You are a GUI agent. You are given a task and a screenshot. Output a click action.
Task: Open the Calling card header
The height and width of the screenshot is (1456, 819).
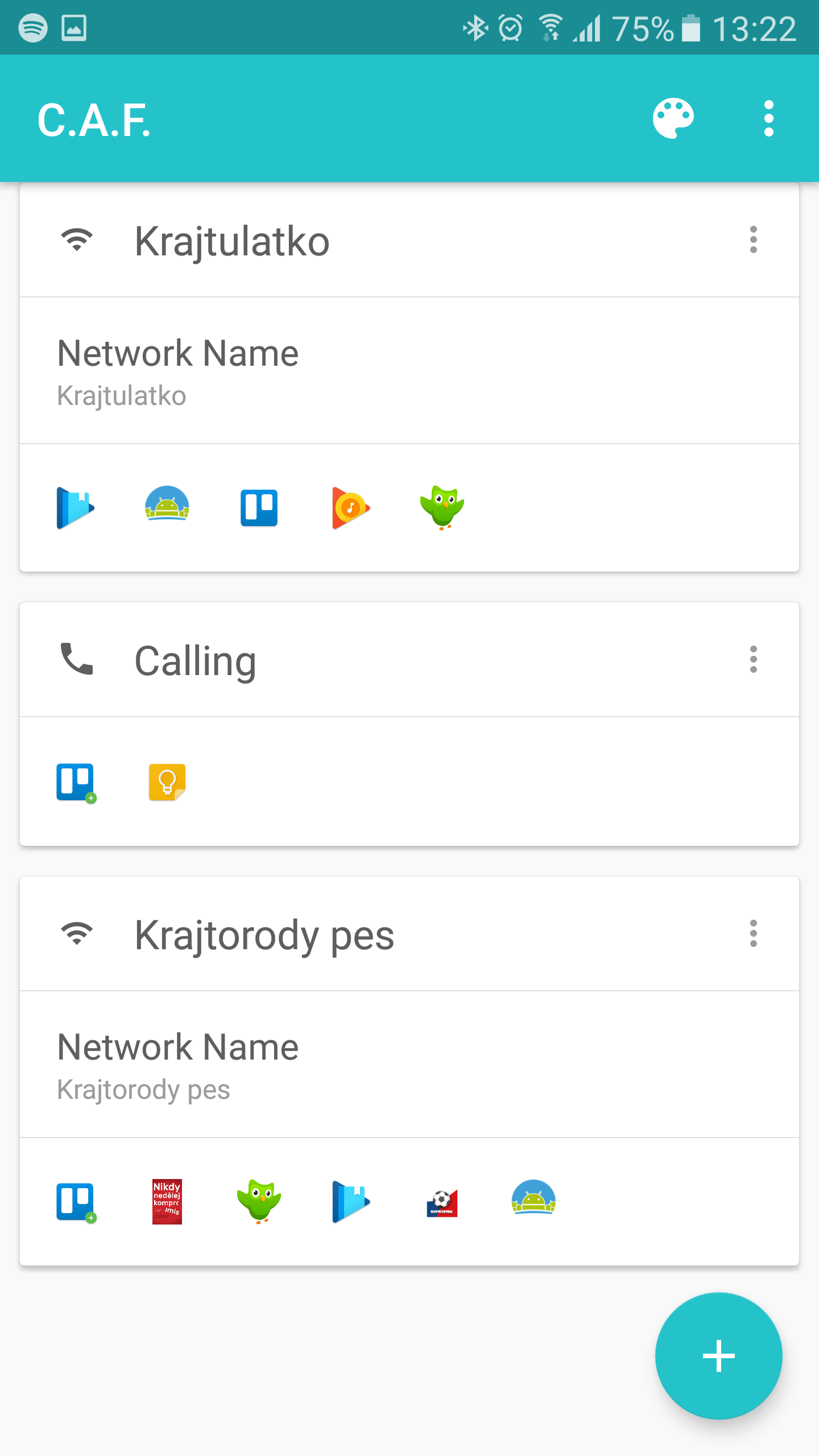[409, 660]
